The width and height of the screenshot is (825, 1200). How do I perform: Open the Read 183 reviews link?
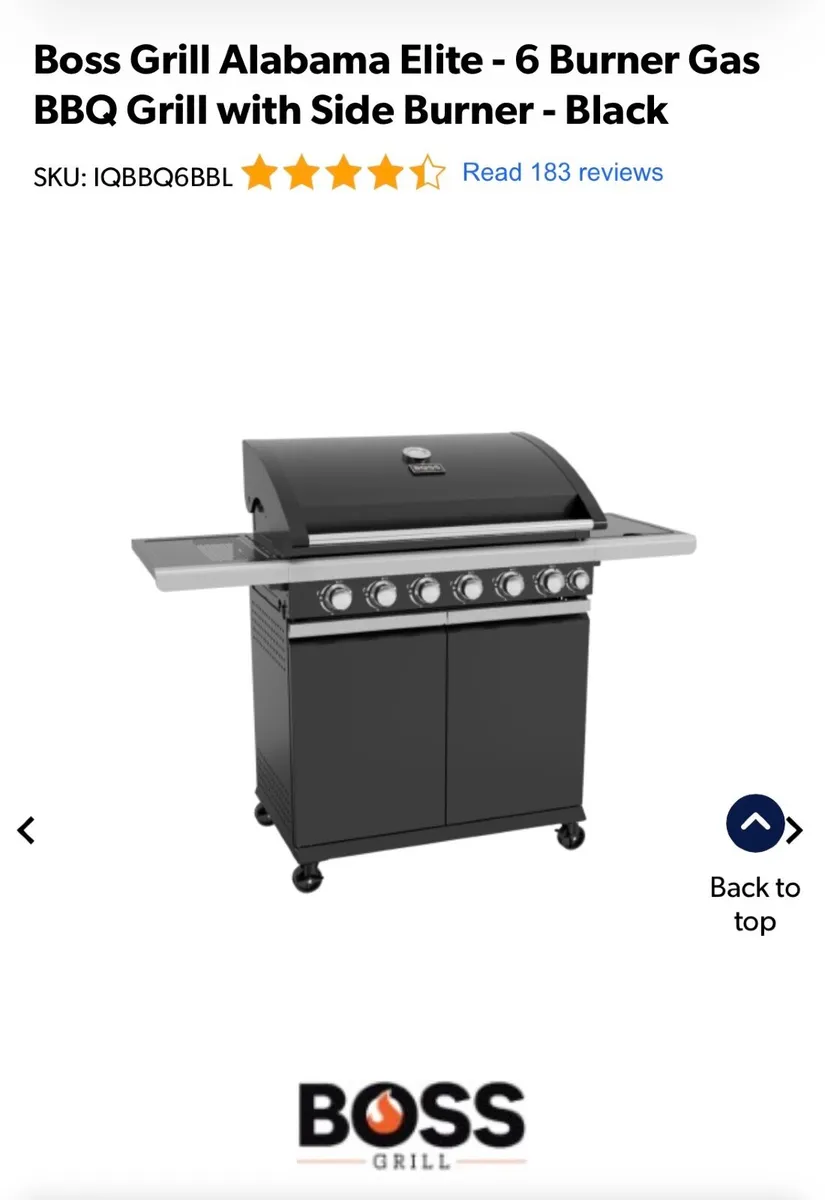coord(560,173)
